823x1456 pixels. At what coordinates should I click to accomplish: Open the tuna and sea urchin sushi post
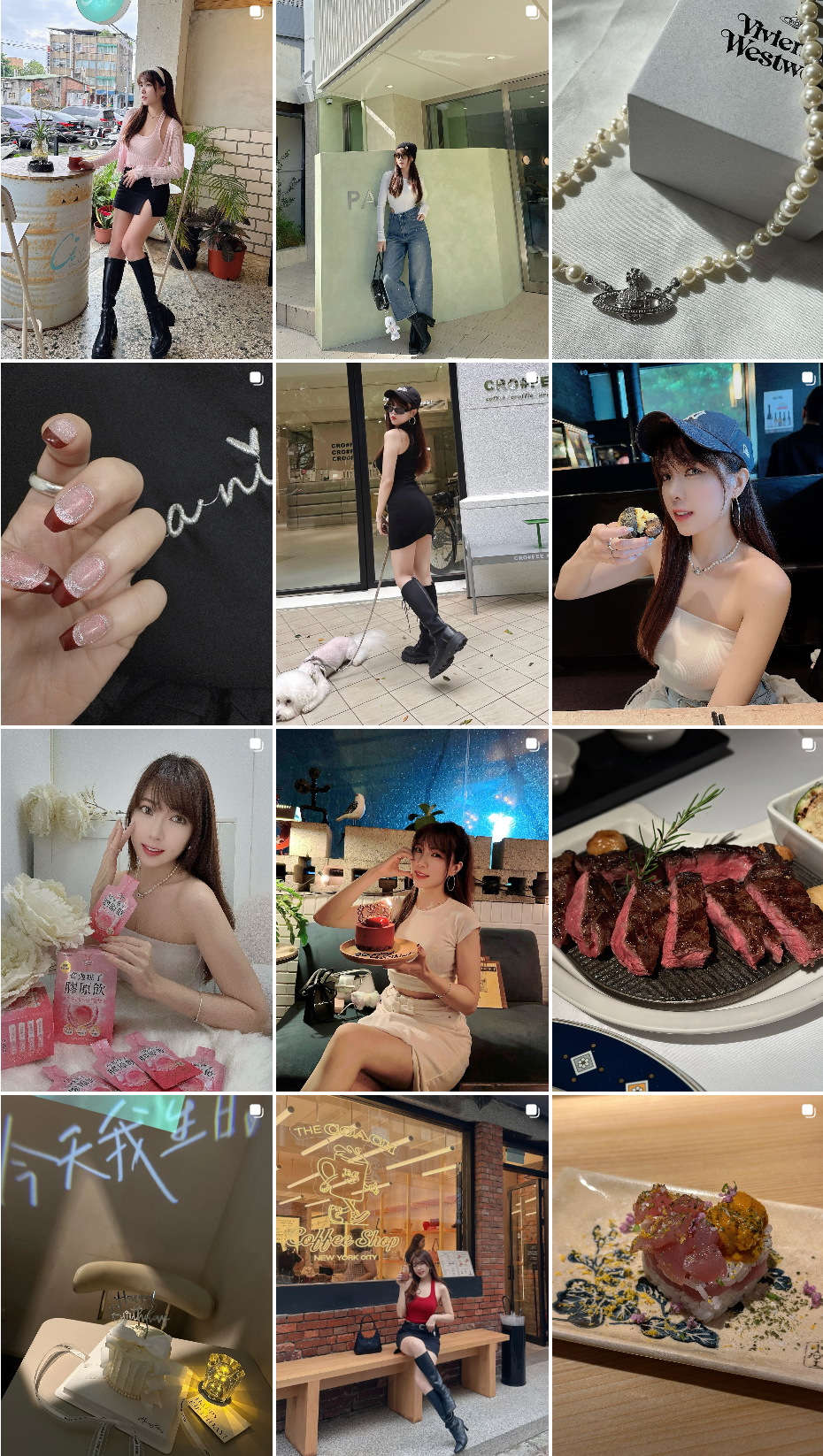tap(688, 1275)
